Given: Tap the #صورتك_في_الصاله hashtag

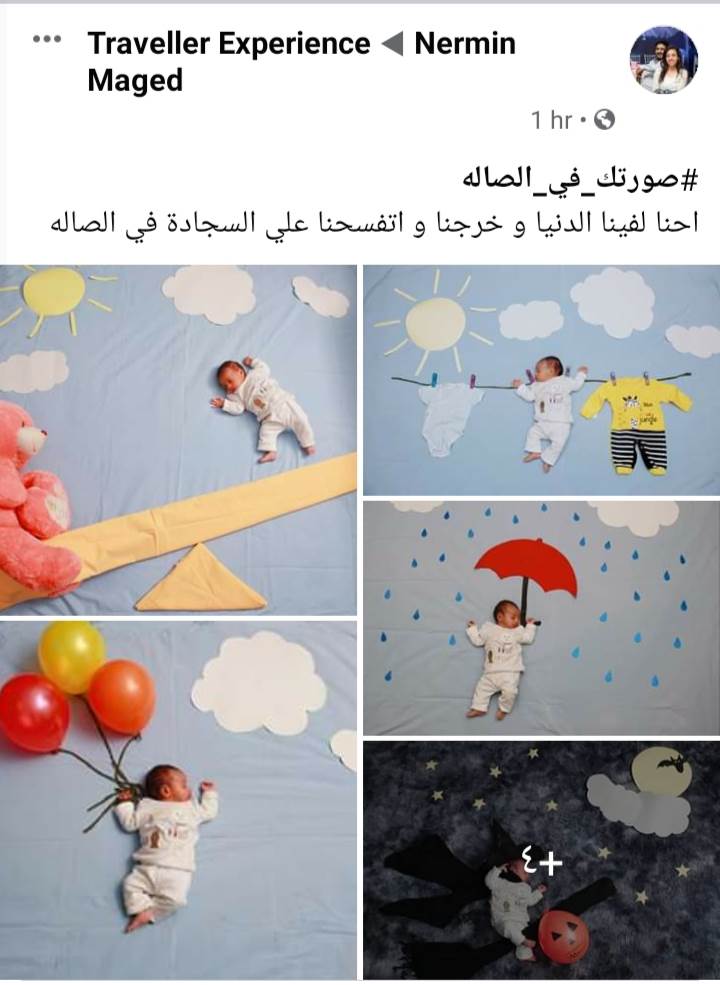Looking at the screenshot, I should tap(578, 181).
